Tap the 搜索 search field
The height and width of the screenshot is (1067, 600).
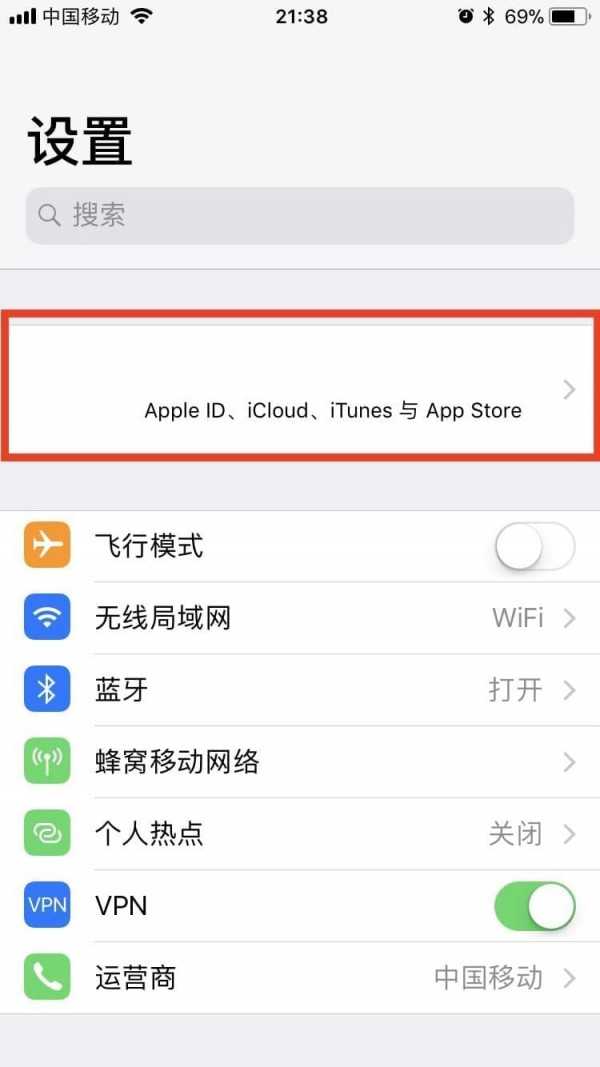(300, 215)
